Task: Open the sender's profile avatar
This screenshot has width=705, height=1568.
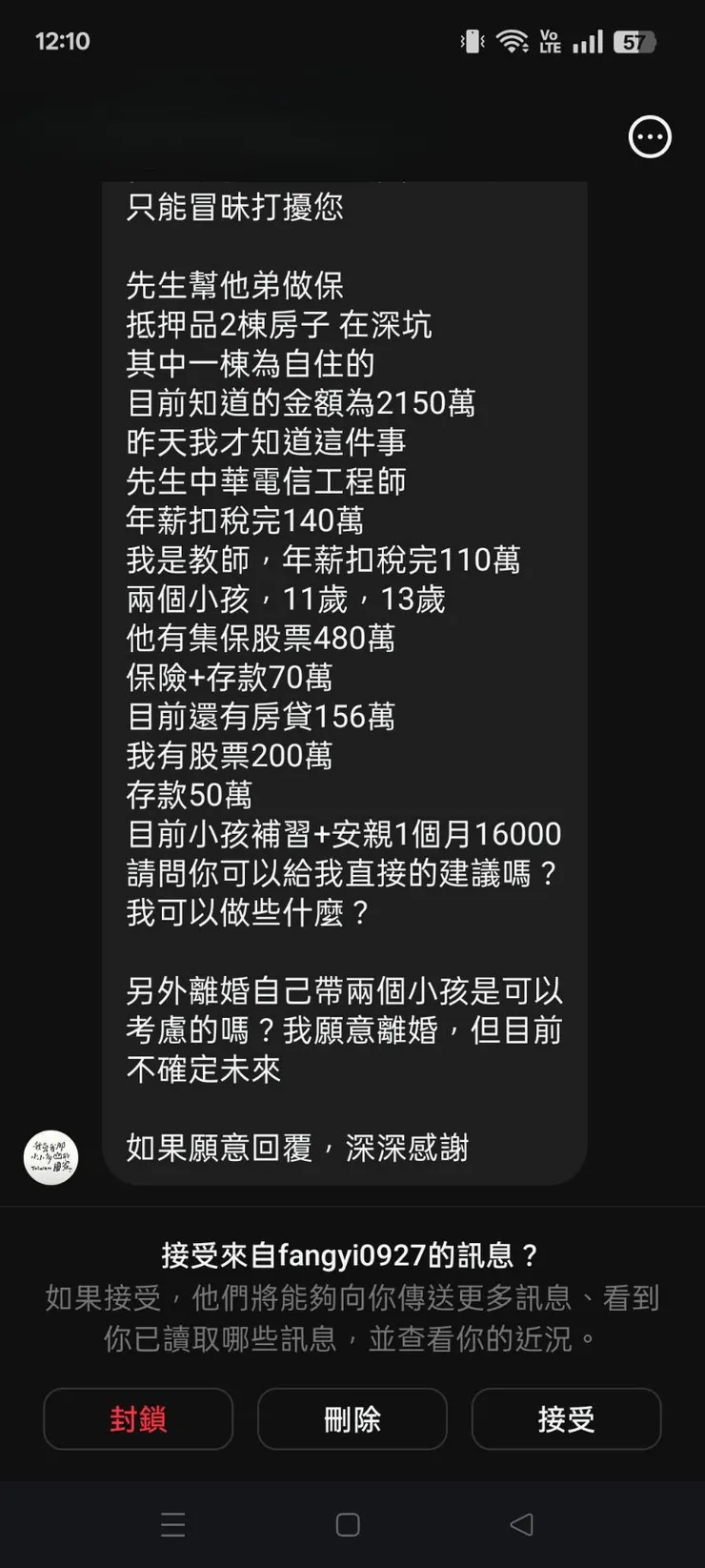Action: click(x=50, y=1156)
